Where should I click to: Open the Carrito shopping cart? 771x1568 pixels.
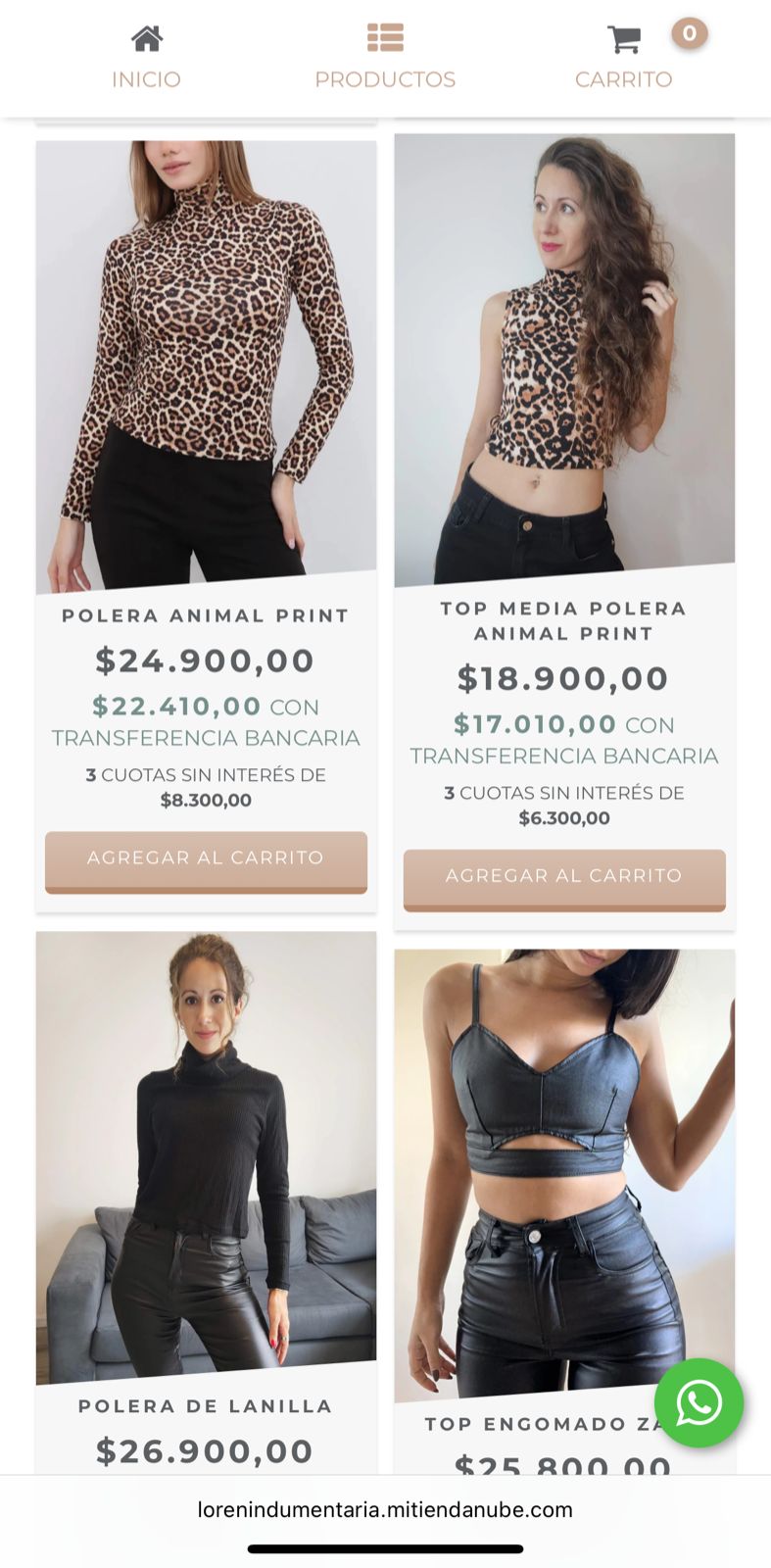624,58
